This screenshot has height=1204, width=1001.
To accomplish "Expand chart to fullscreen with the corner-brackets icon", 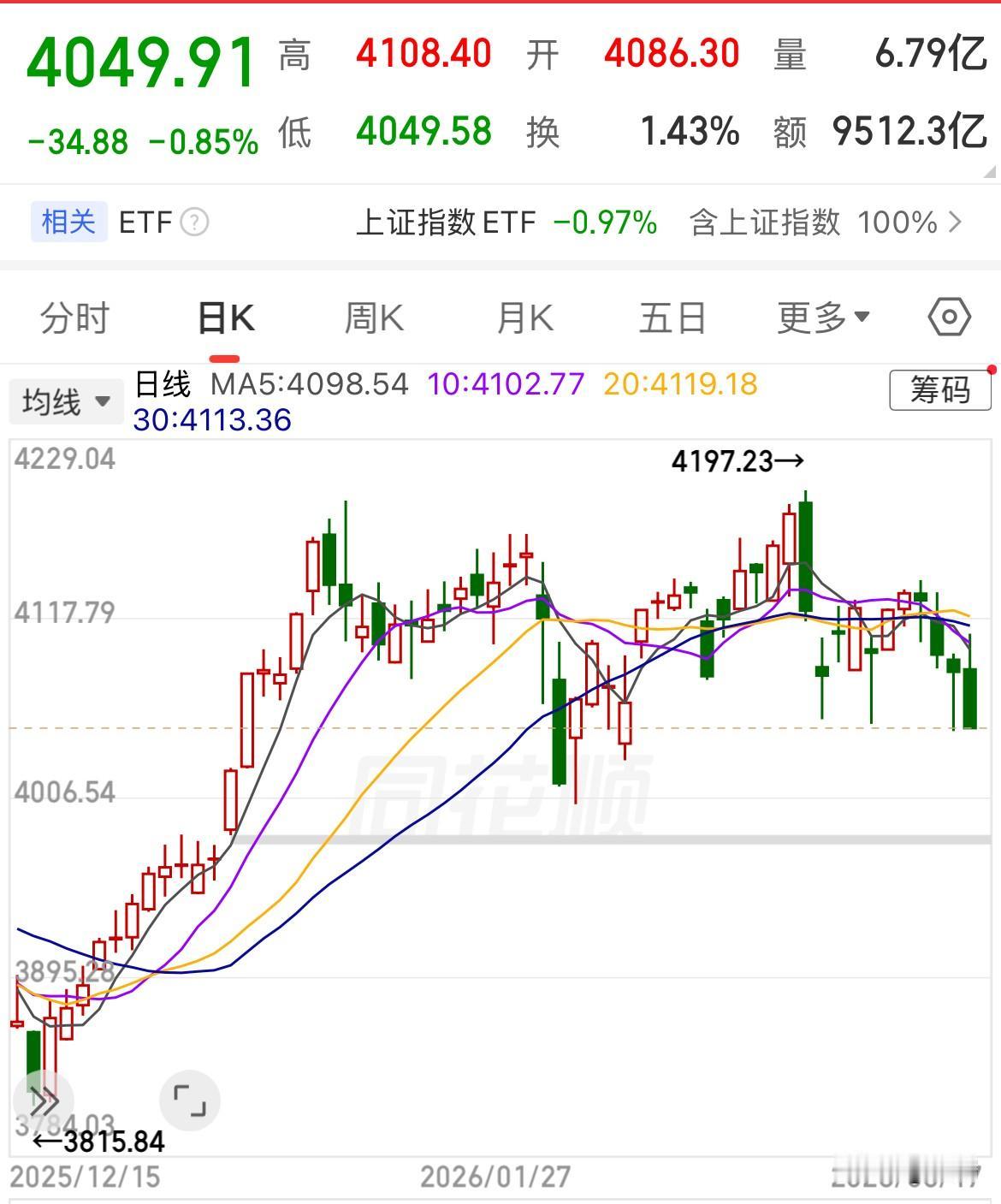I will coord(191,1101).
